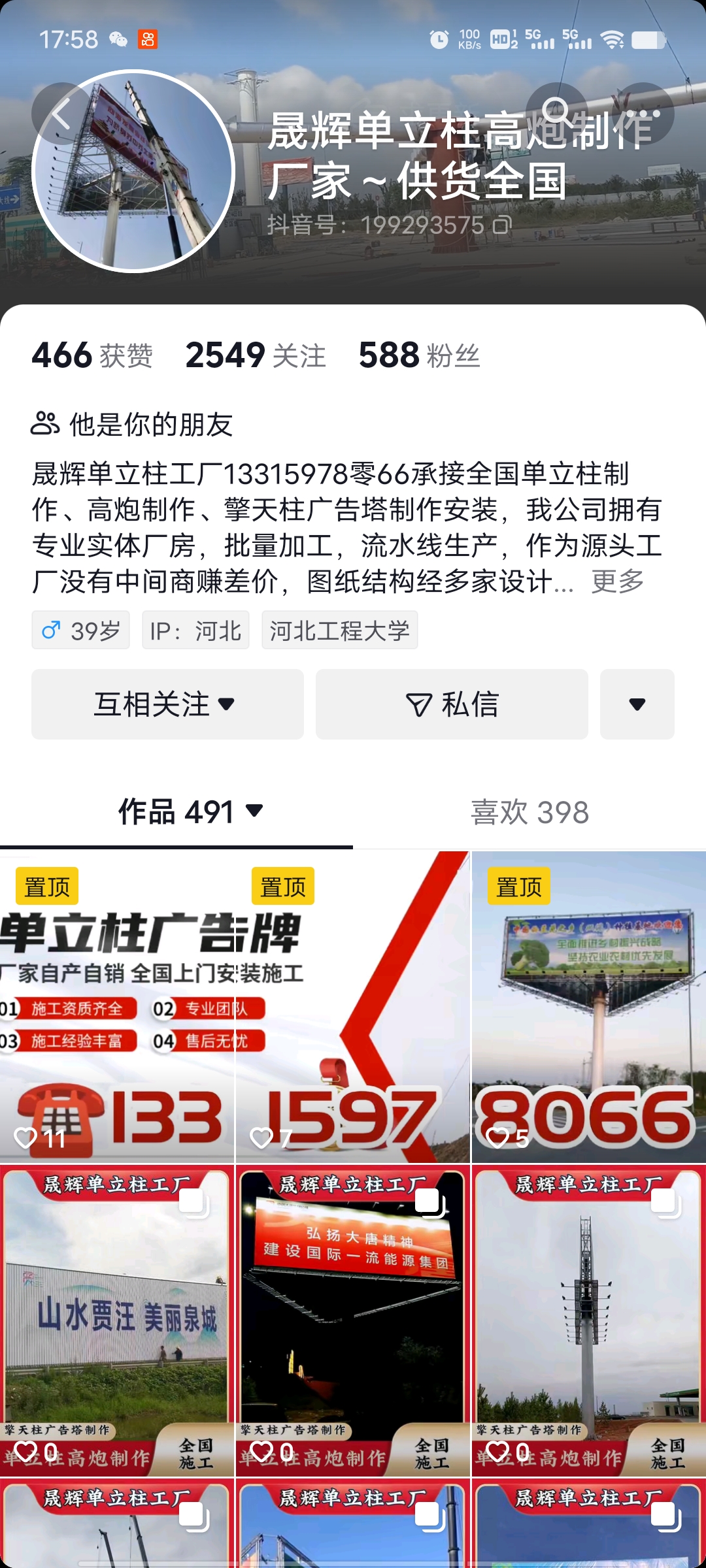706x1568 pixels.
Task: Open the 弘扬大唐精神 night billboard post
Action: tap(353, 1320)
